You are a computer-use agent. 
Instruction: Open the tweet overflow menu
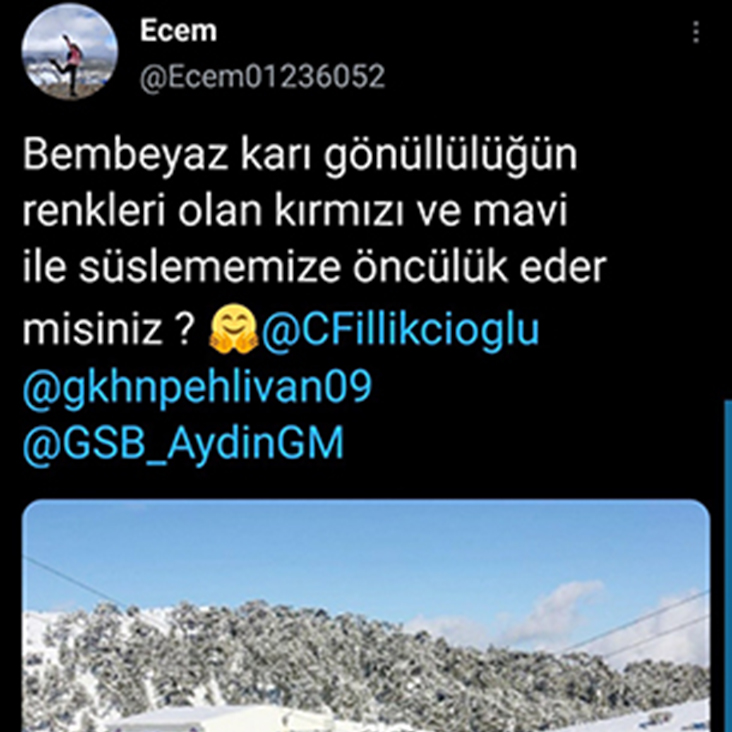coord(696,33)
